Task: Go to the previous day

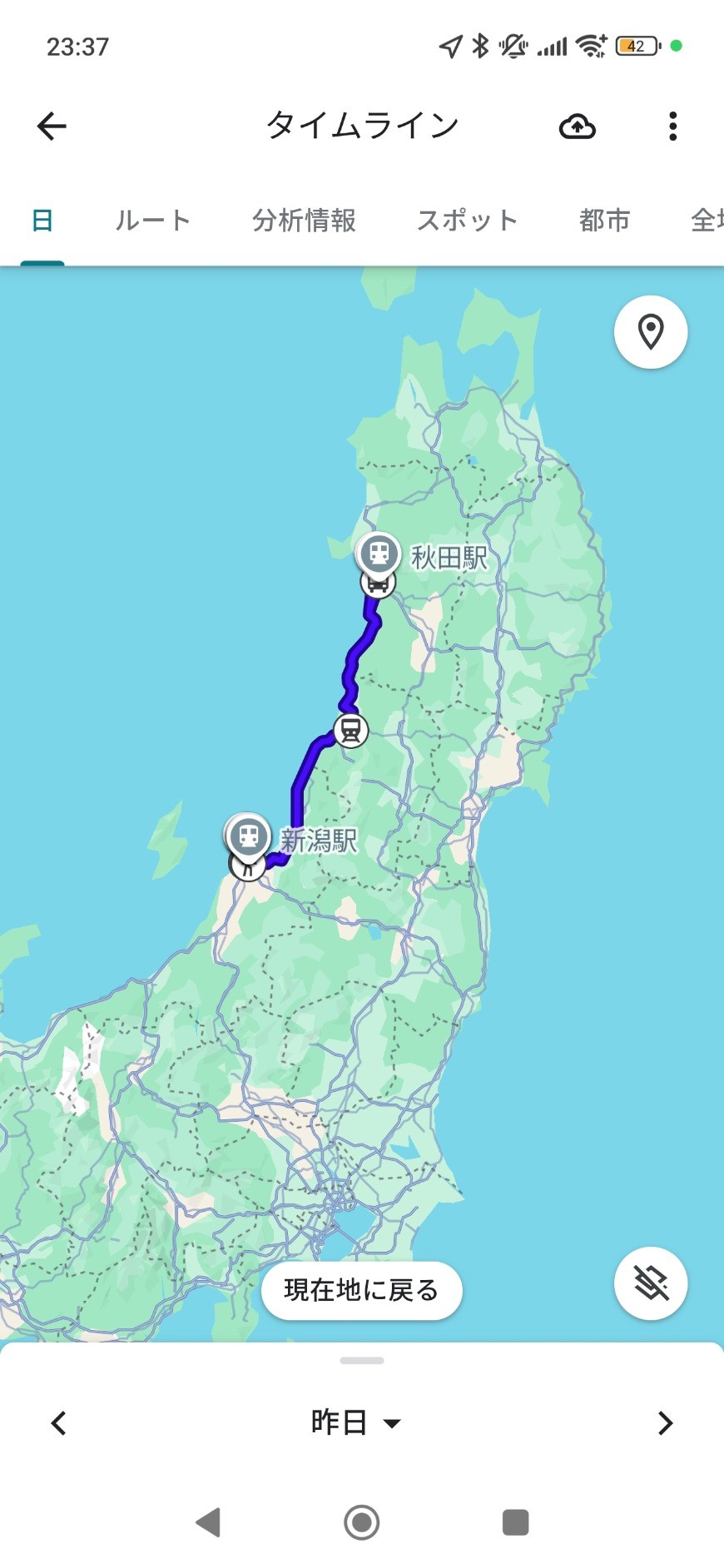Action: 58,1423
